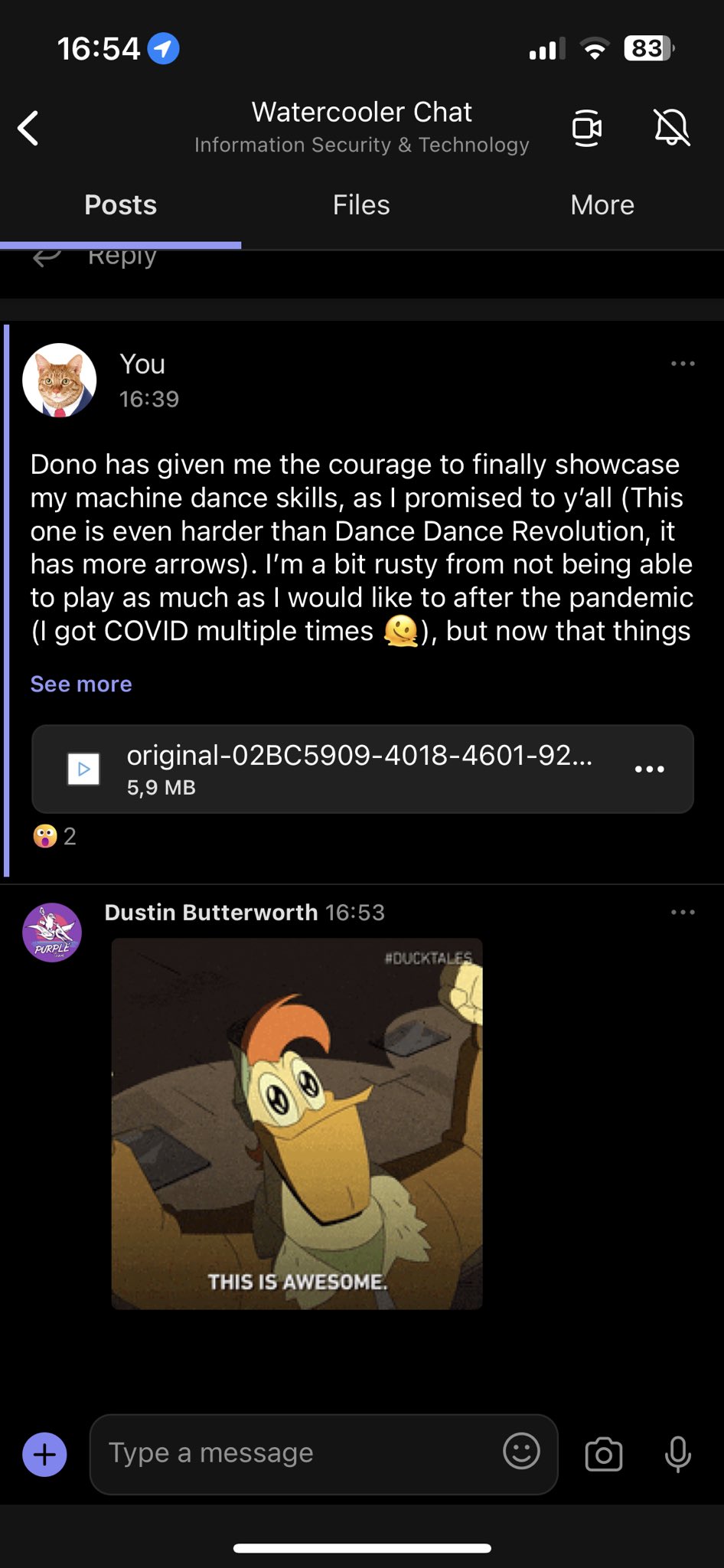
Task: Open the plus attachment menu
Action: coord(45,1454)
